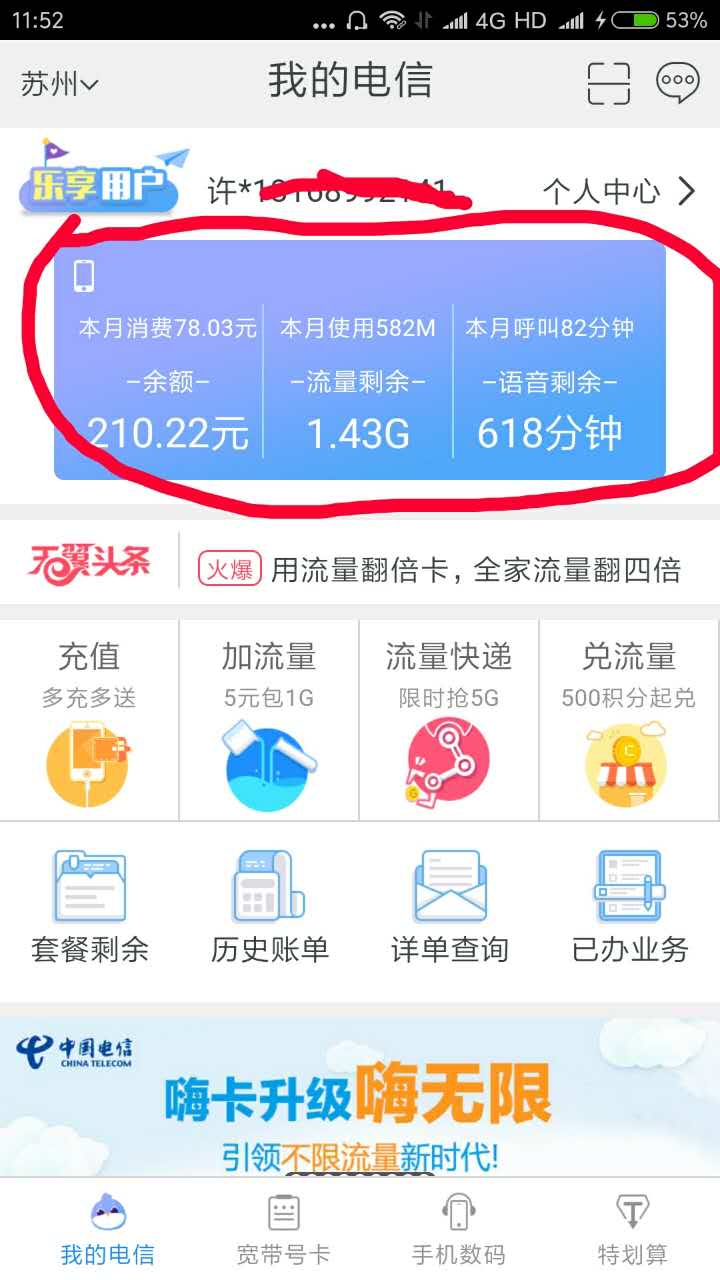This screenshot has height=1280, width=720.
Task: Switch to the 宽带号卡 tab
Action: coord(283,1230)
